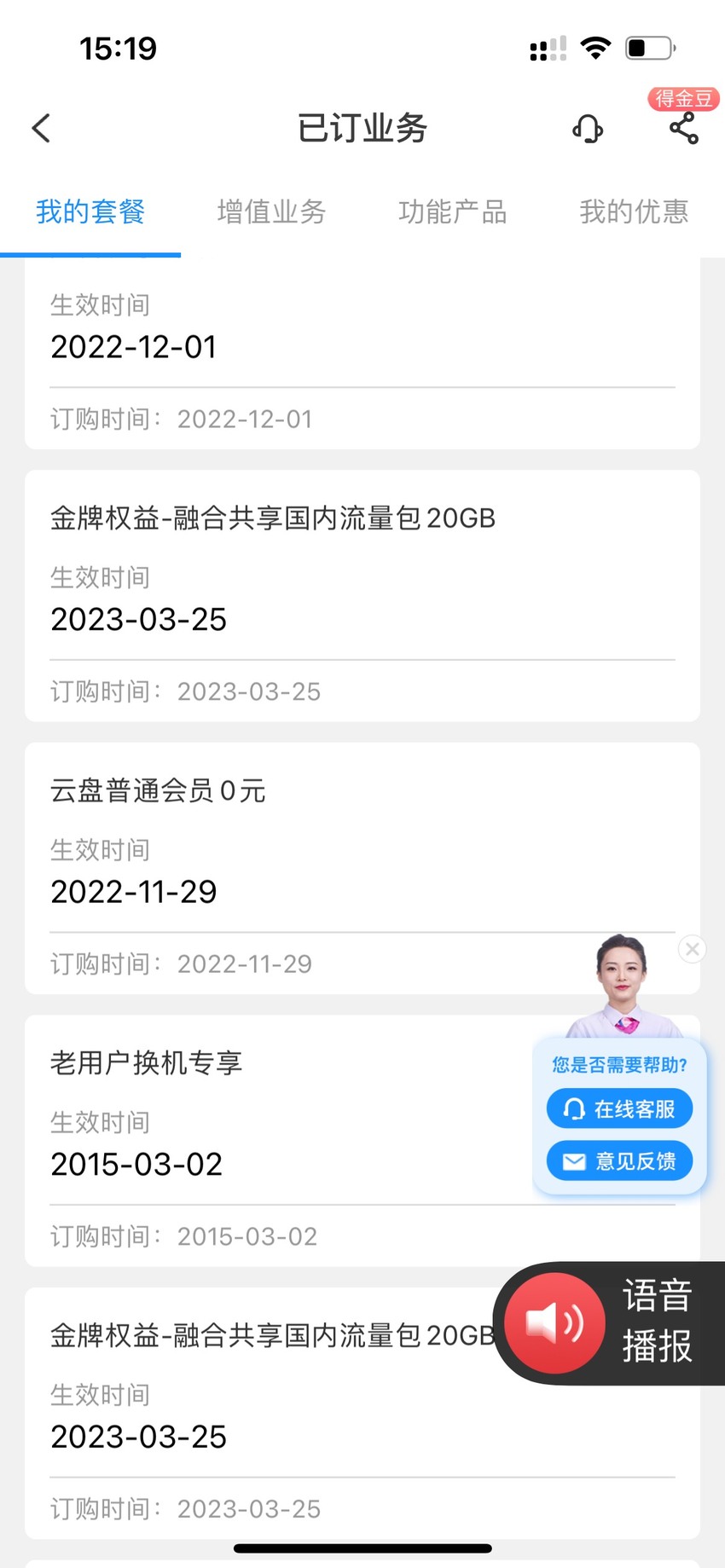Share this page via share icon
Viewport: 725px width, 1568px height.
point(683,129)
